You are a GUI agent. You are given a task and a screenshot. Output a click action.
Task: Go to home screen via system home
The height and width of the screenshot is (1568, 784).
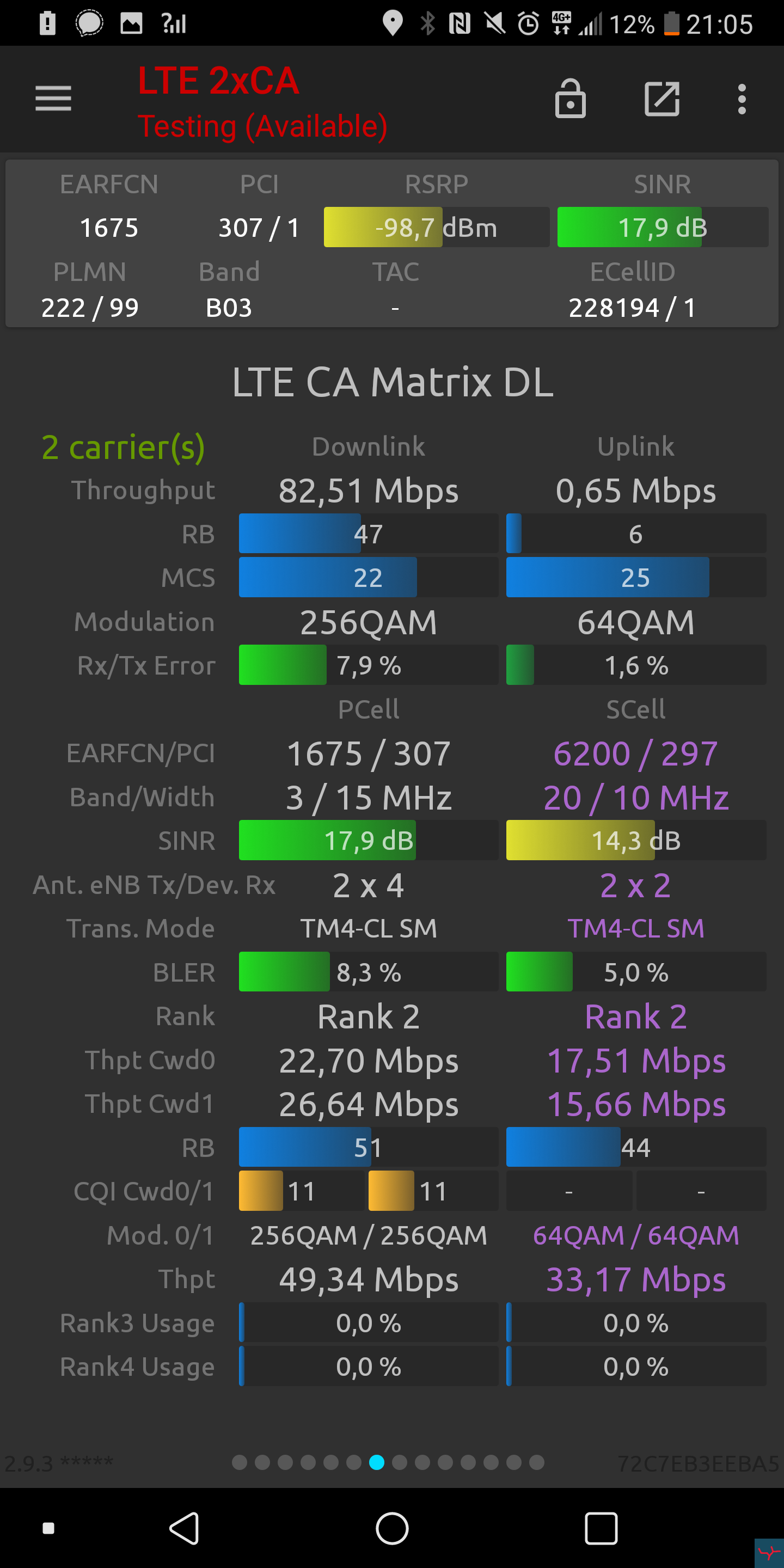[x=392, y=1528]
